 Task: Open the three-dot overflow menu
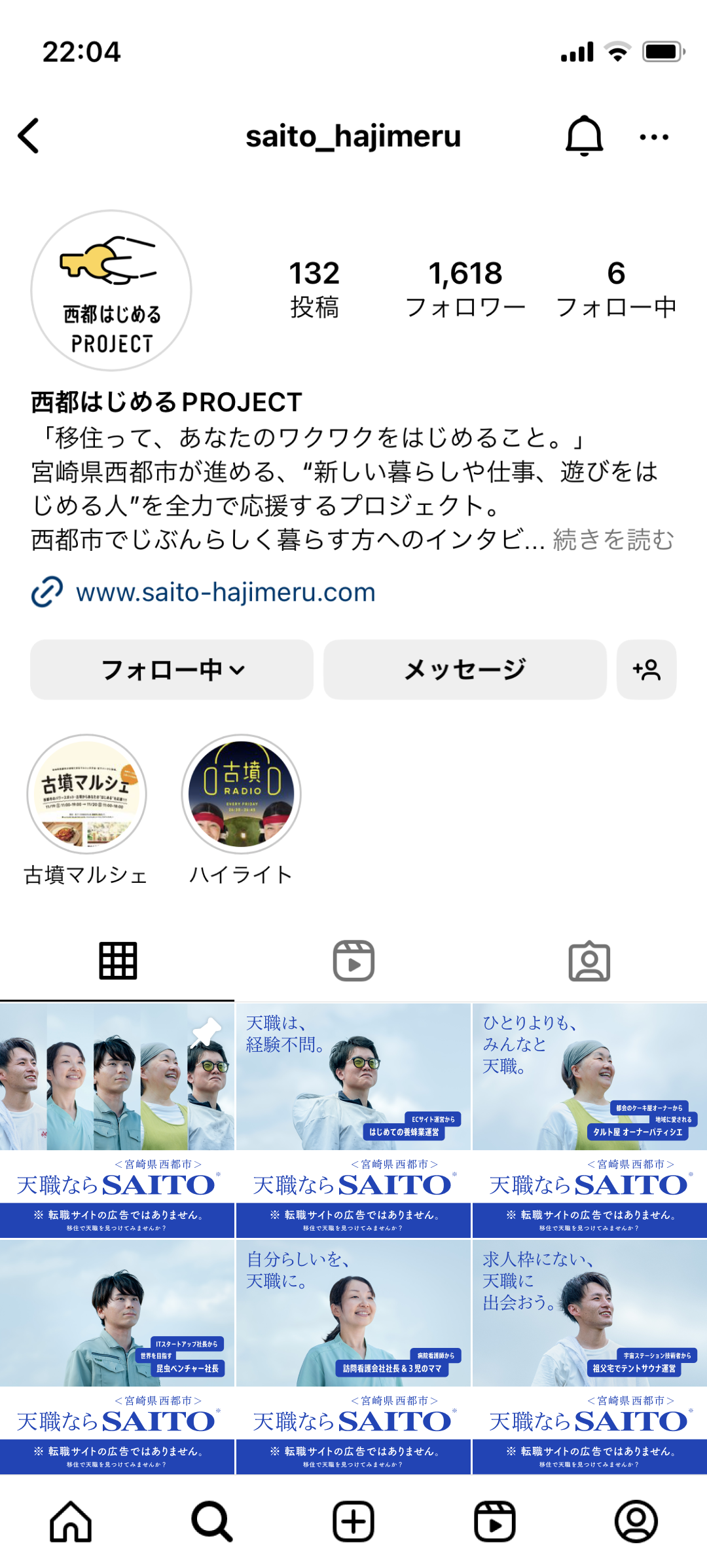tap(653, 137)
